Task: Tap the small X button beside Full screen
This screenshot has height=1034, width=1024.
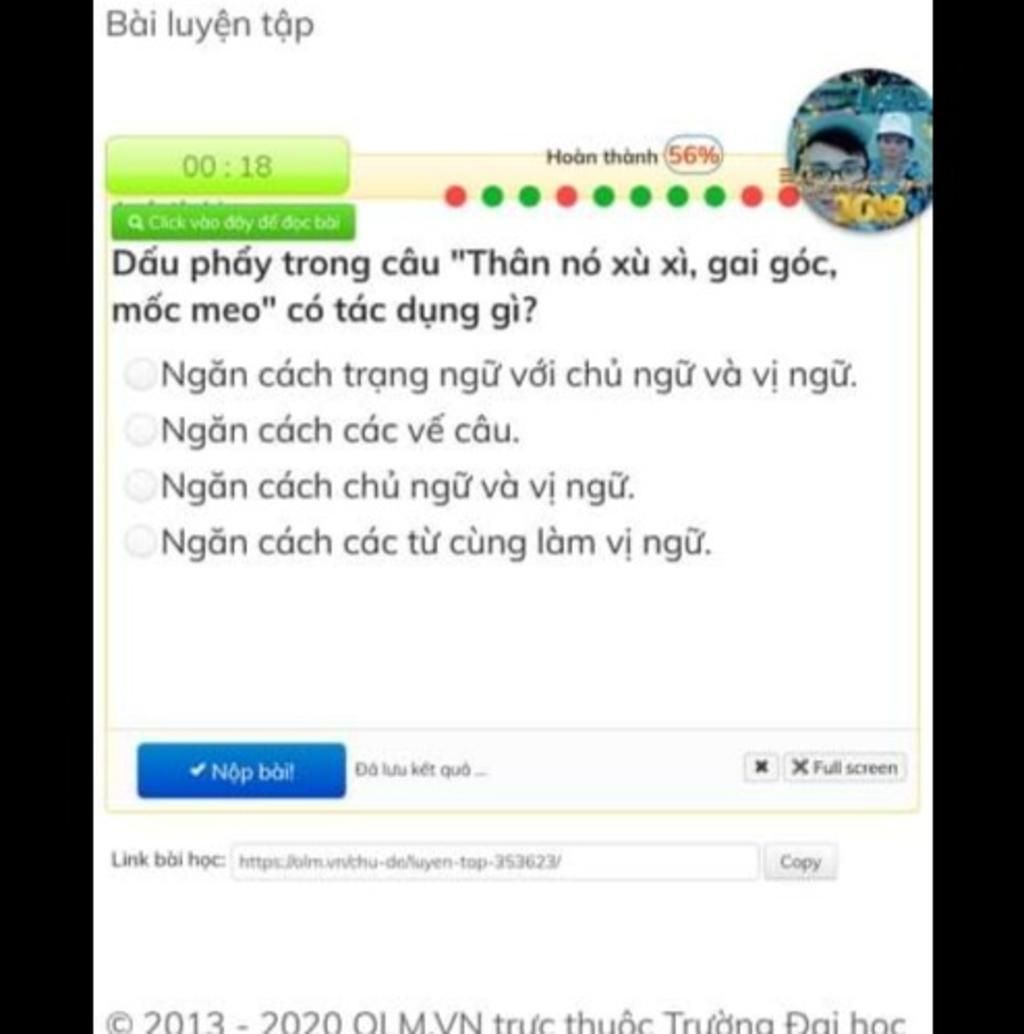Action: click(x=760, y=768)
